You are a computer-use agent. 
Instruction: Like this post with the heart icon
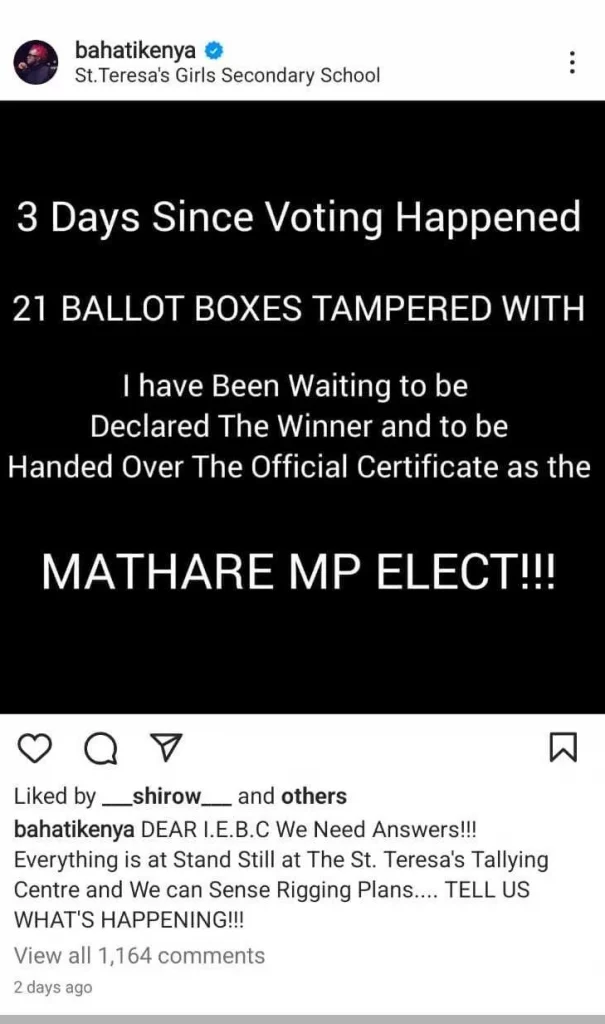click(35, 748)
